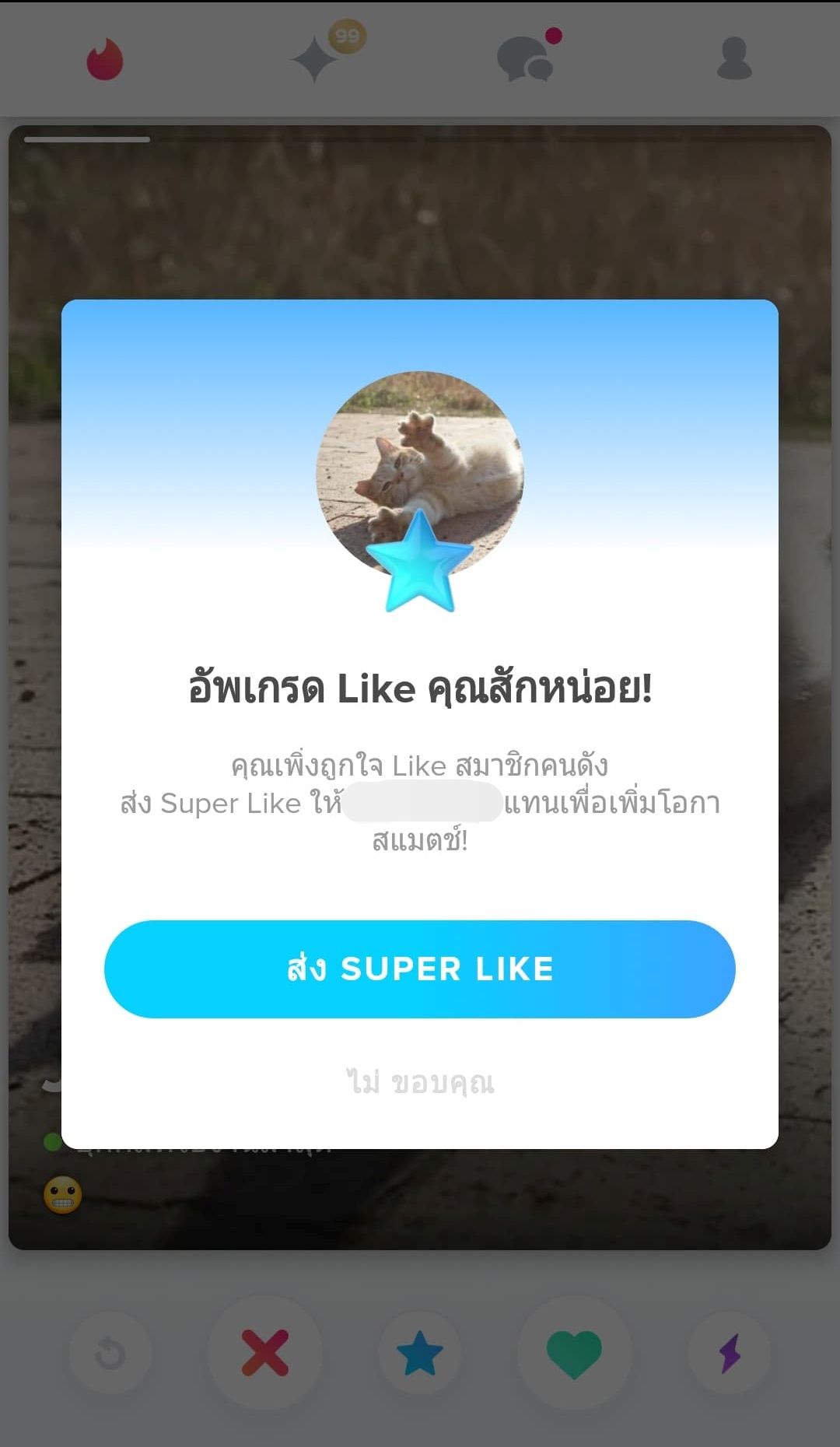Image resolution: width=840 pixels, height=1447 pixels.
Task: Open the Tinder flame home tab
Action: [x=105, y=59]
